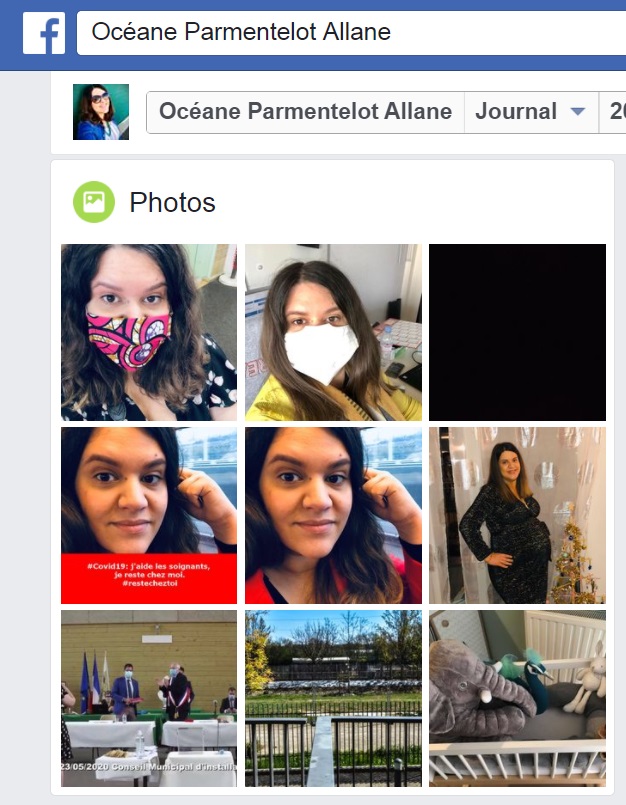This screenshot has height=805, width=626.
Task: Open the photo with the pink patterned mask
Action: click(x=149, y=332)
